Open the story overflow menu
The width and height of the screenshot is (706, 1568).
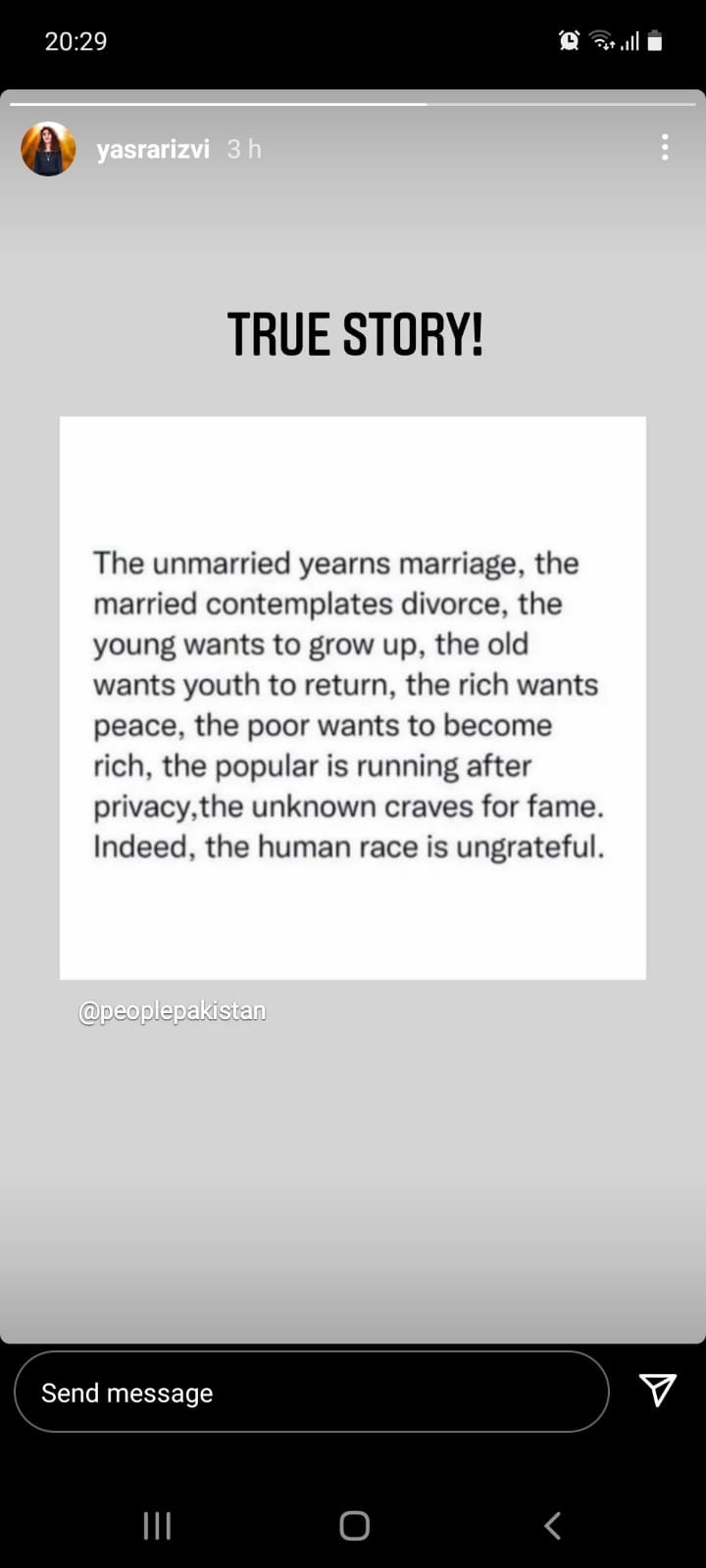click(665, 148)
